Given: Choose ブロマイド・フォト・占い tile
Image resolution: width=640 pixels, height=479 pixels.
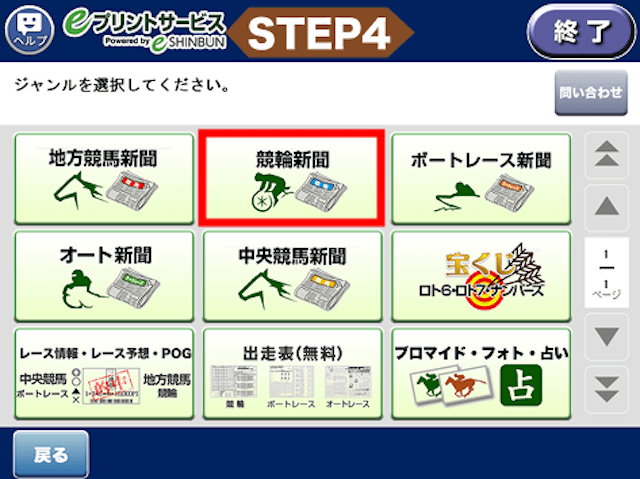Looking at the screenshot, I should (x=481, y=371).
